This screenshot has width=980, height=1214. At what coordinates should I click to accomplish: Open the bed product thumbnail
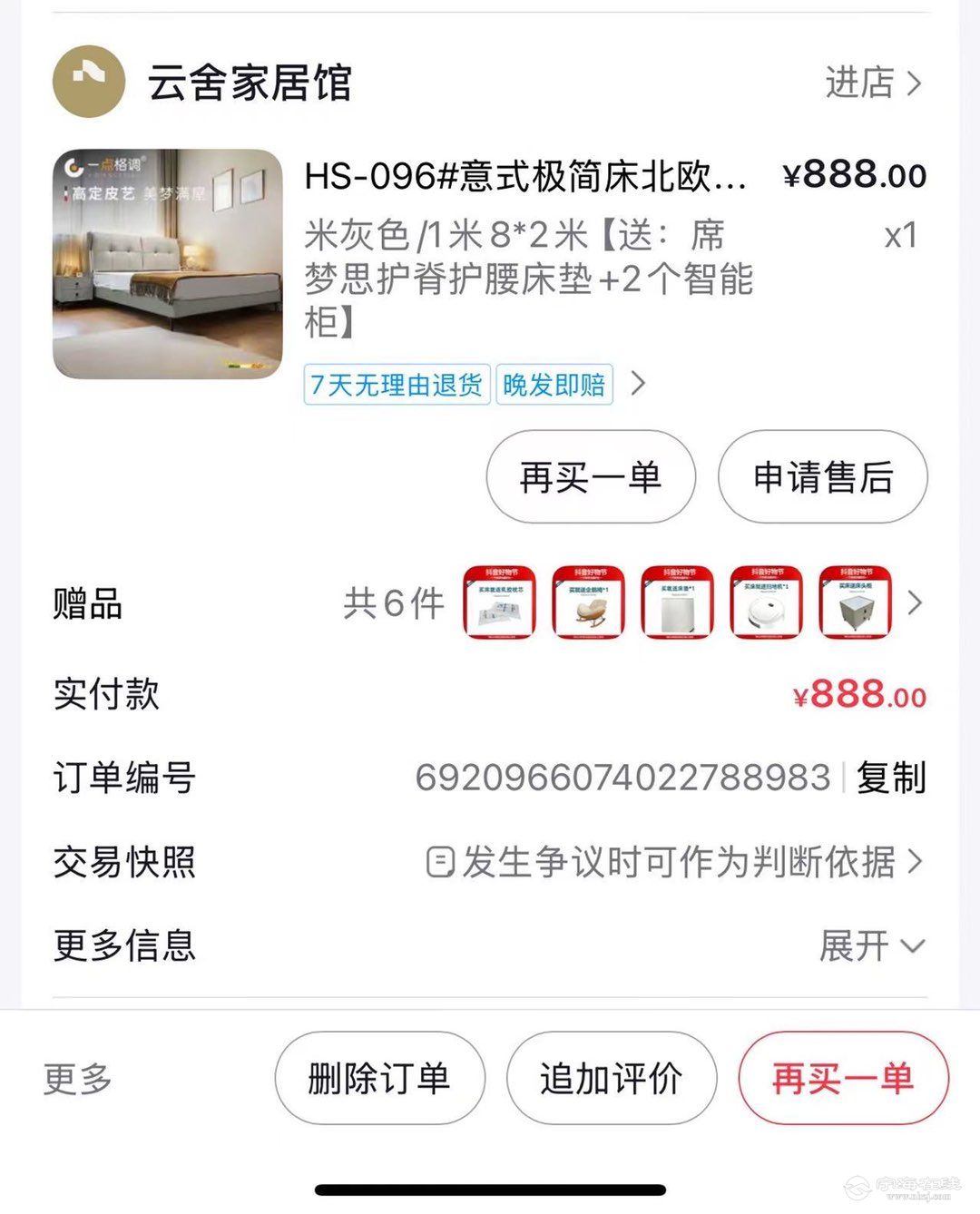point(168,264)
